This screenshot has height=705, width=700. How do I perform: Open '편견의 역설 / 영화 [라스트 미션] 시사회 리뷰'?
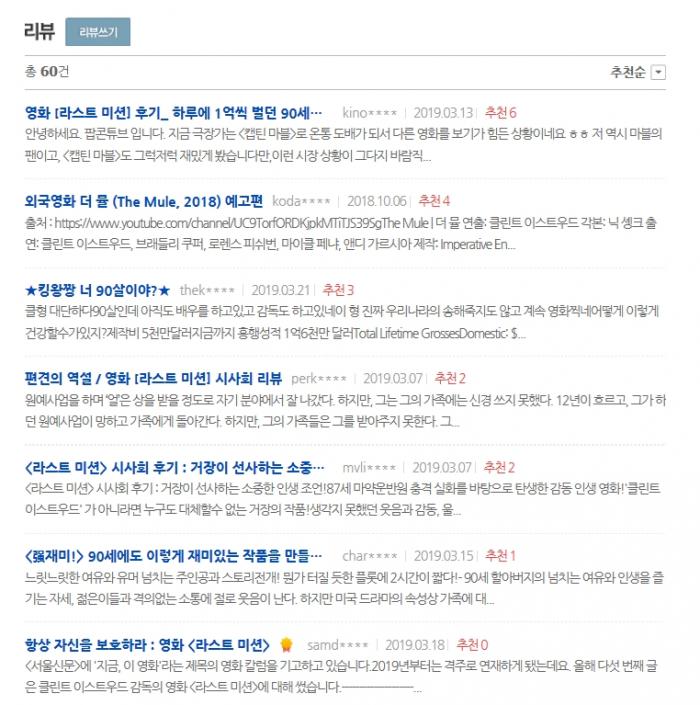click(153, 378)
